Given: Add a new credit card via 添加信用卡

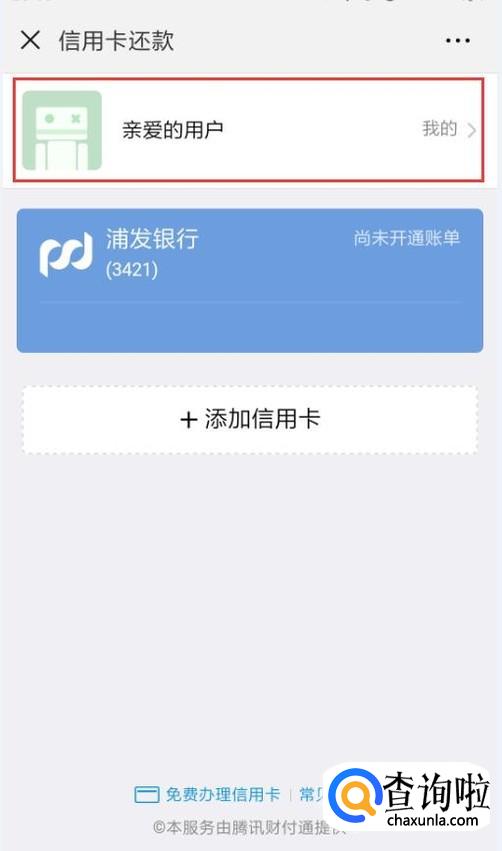Looking at the screenshot, I should pyautogui.click(x=250, y=420).
